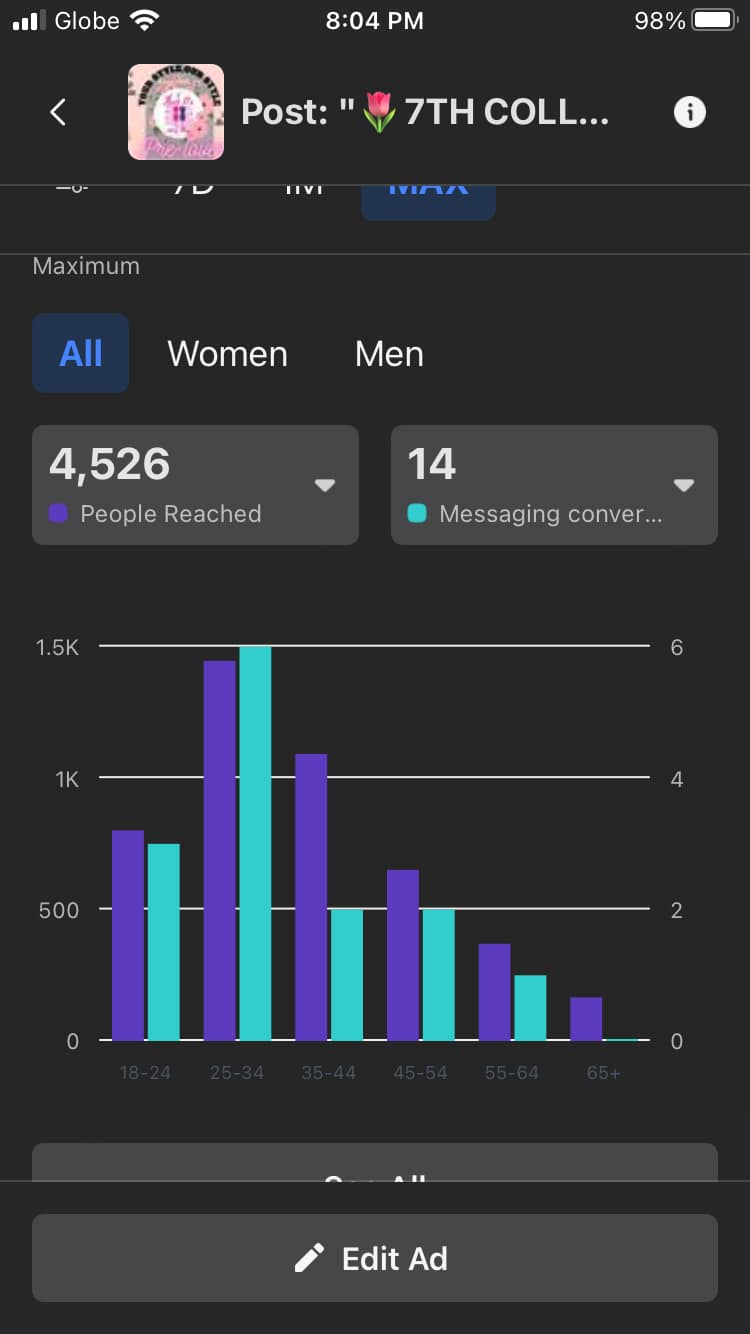Go back using the header arrow
The image size is (750, 1334).
(58, 112)
